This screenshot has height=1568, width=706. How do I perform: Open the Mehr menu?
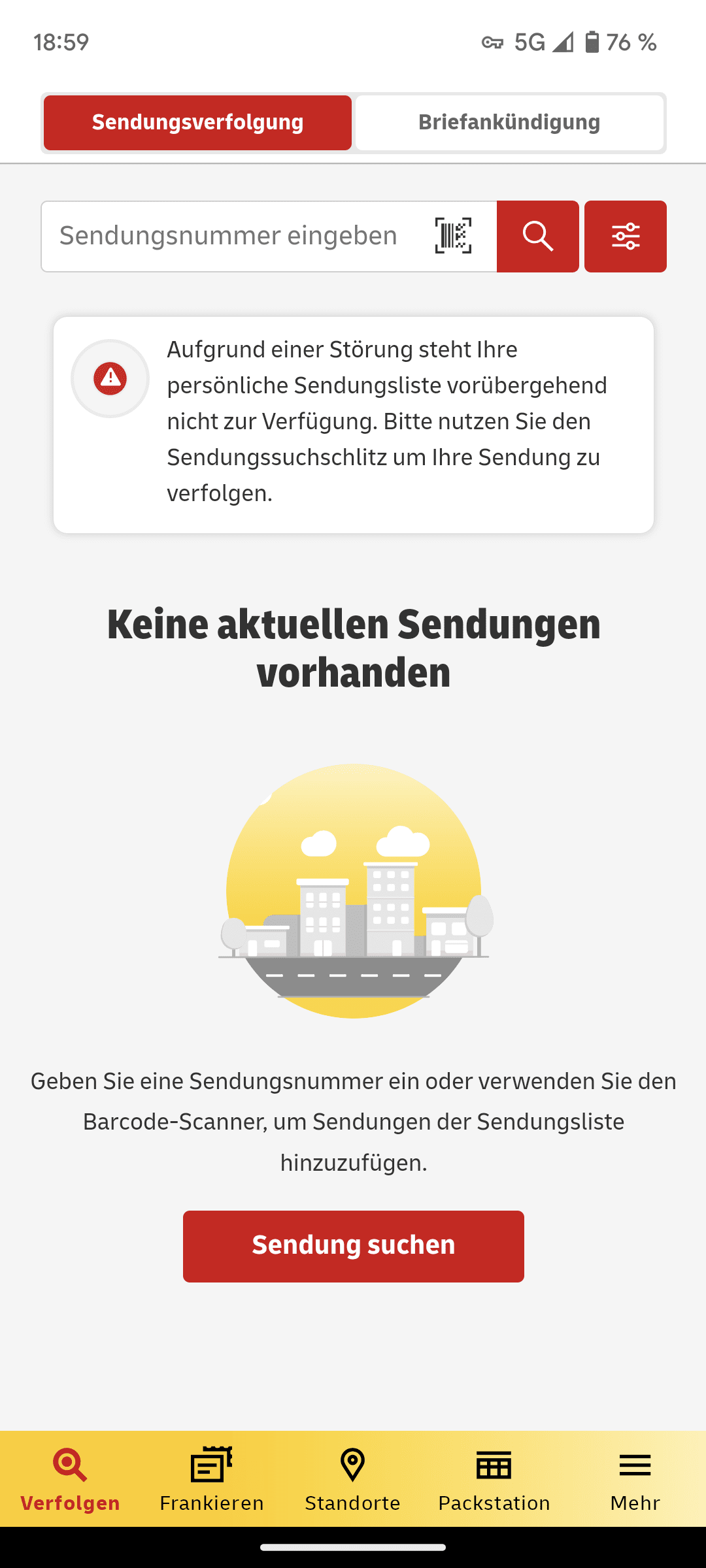635,1479
